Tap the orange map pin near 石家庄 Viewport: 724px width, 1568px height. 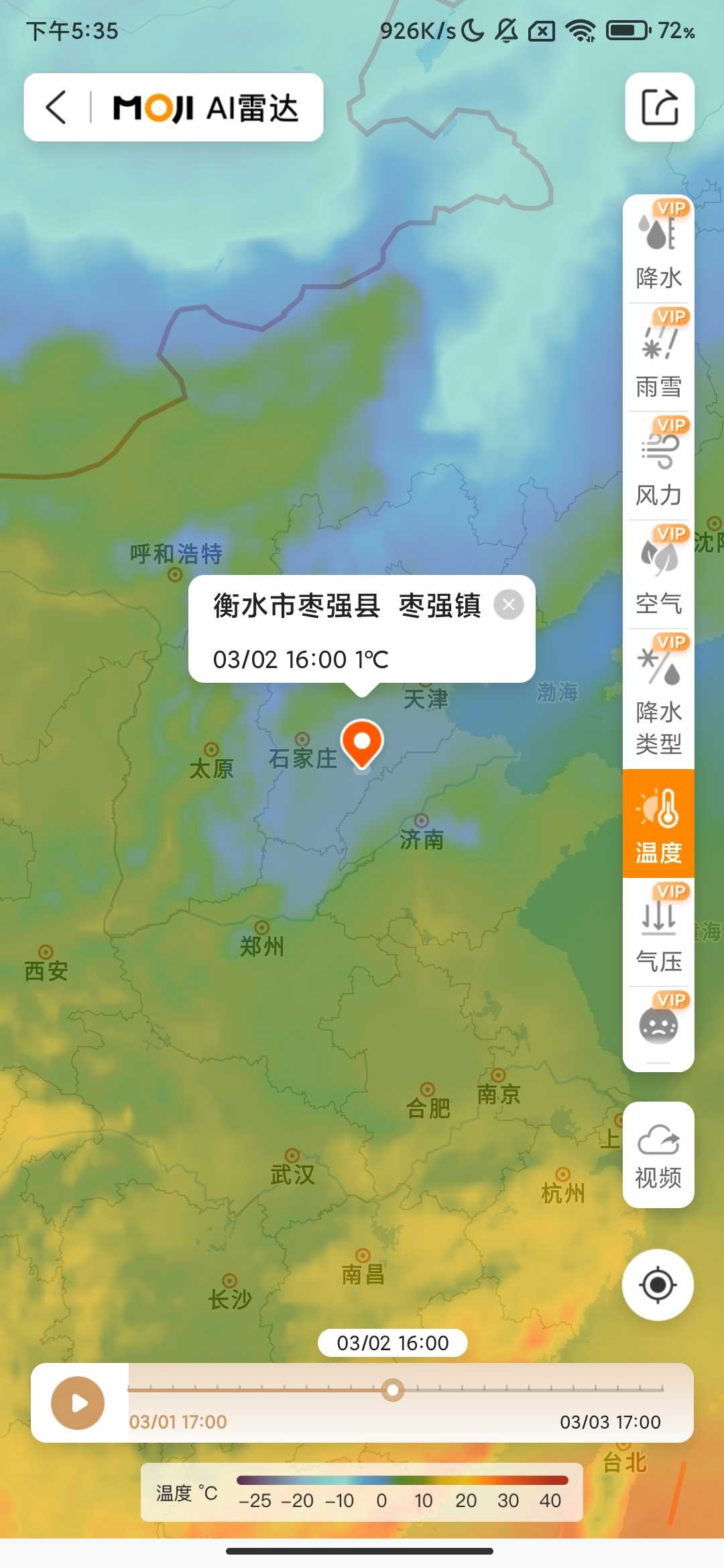point(363,744)
